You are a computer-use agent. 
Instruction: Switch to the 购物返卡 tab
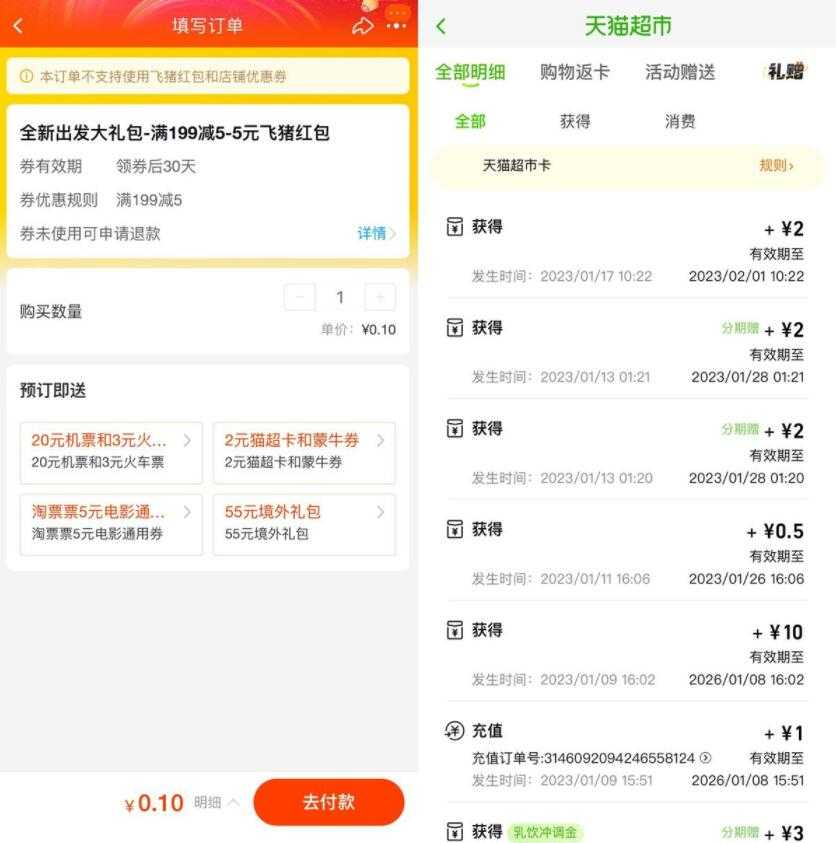pos(574,72)
